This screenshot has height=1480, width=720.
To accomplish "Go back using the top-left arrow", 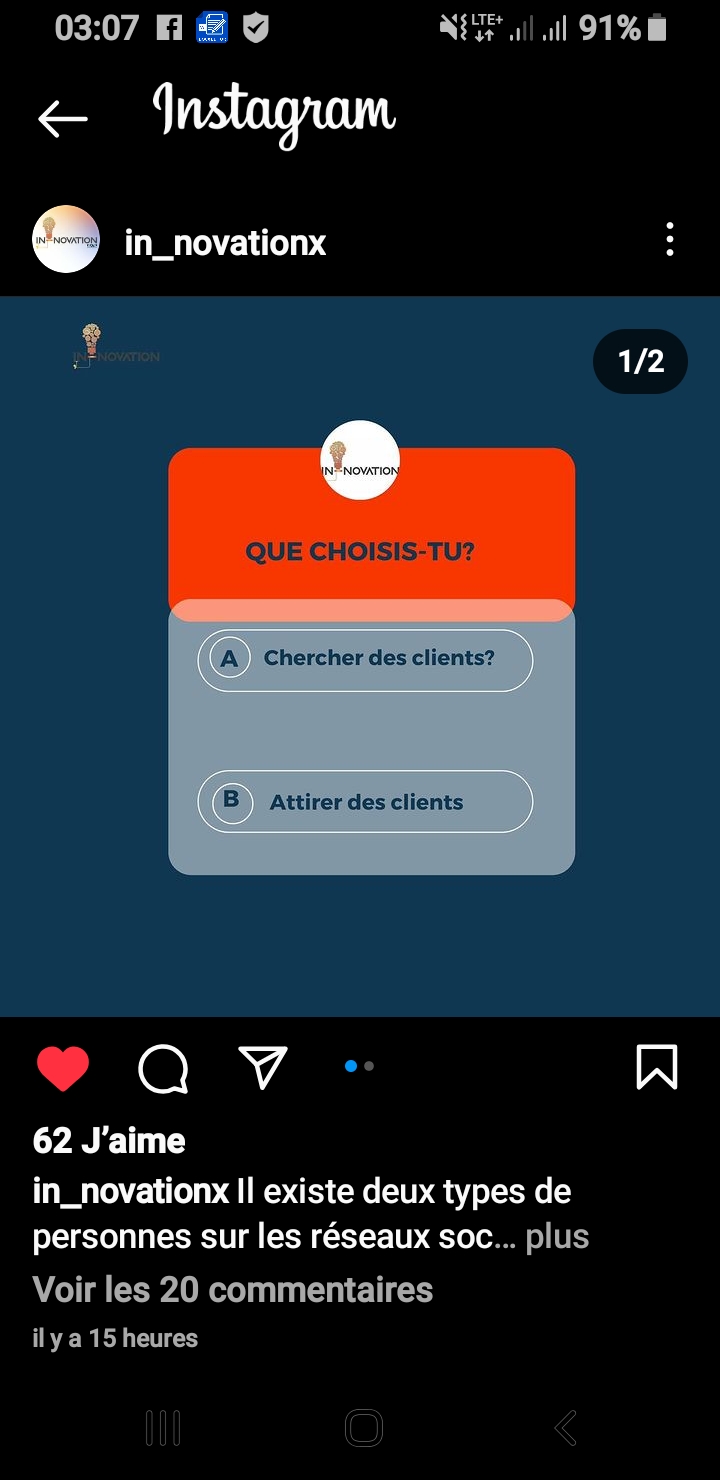I will click(62, 119).
